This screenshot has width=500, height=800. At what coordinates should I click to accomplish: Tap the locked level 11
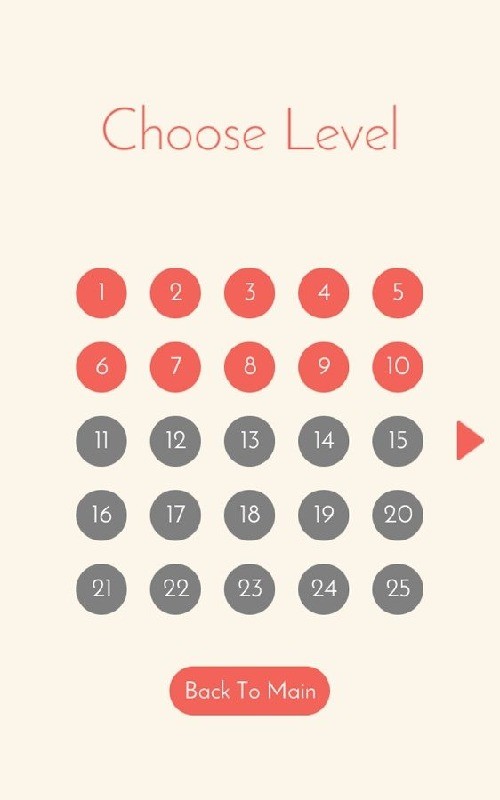[x=102, y=441]
